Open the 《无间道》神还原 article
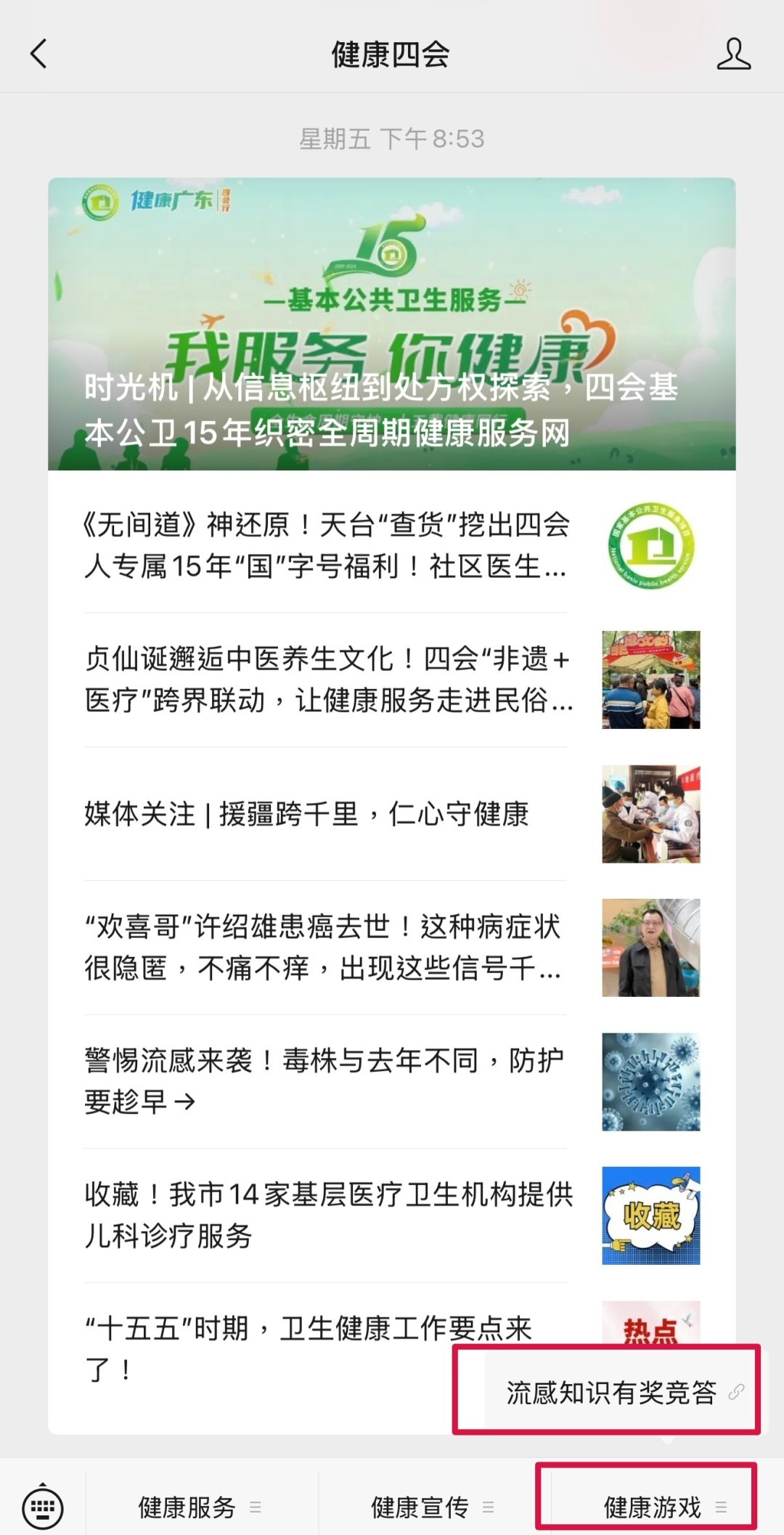 tap(327, 545)
